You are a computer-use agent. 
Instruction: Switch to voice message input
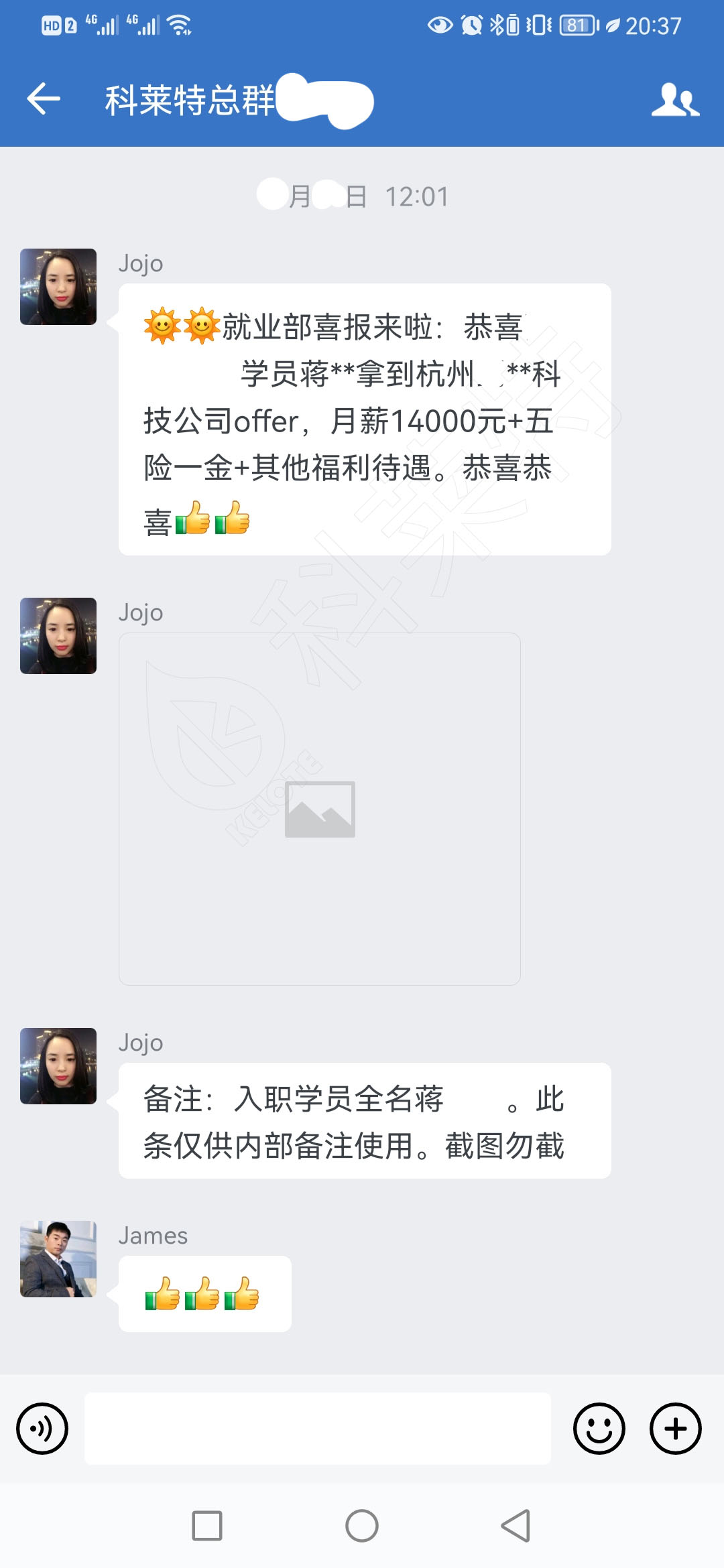pyautogui.click(x=42, y=1429)
